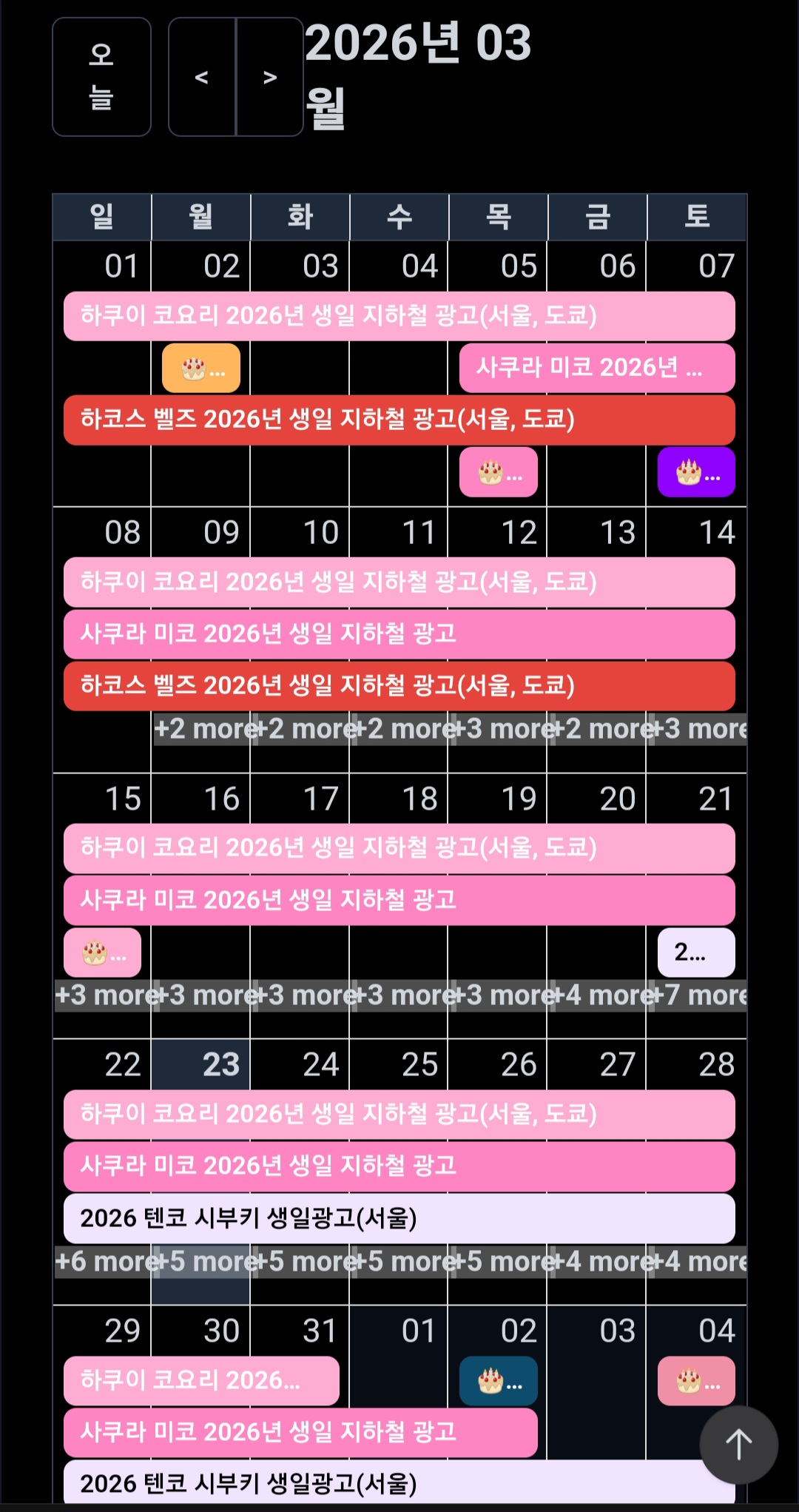The width and height of the screenshot is (799, 1512).
Task: Open the purple cake event on 07
Action: click(696, 471)
